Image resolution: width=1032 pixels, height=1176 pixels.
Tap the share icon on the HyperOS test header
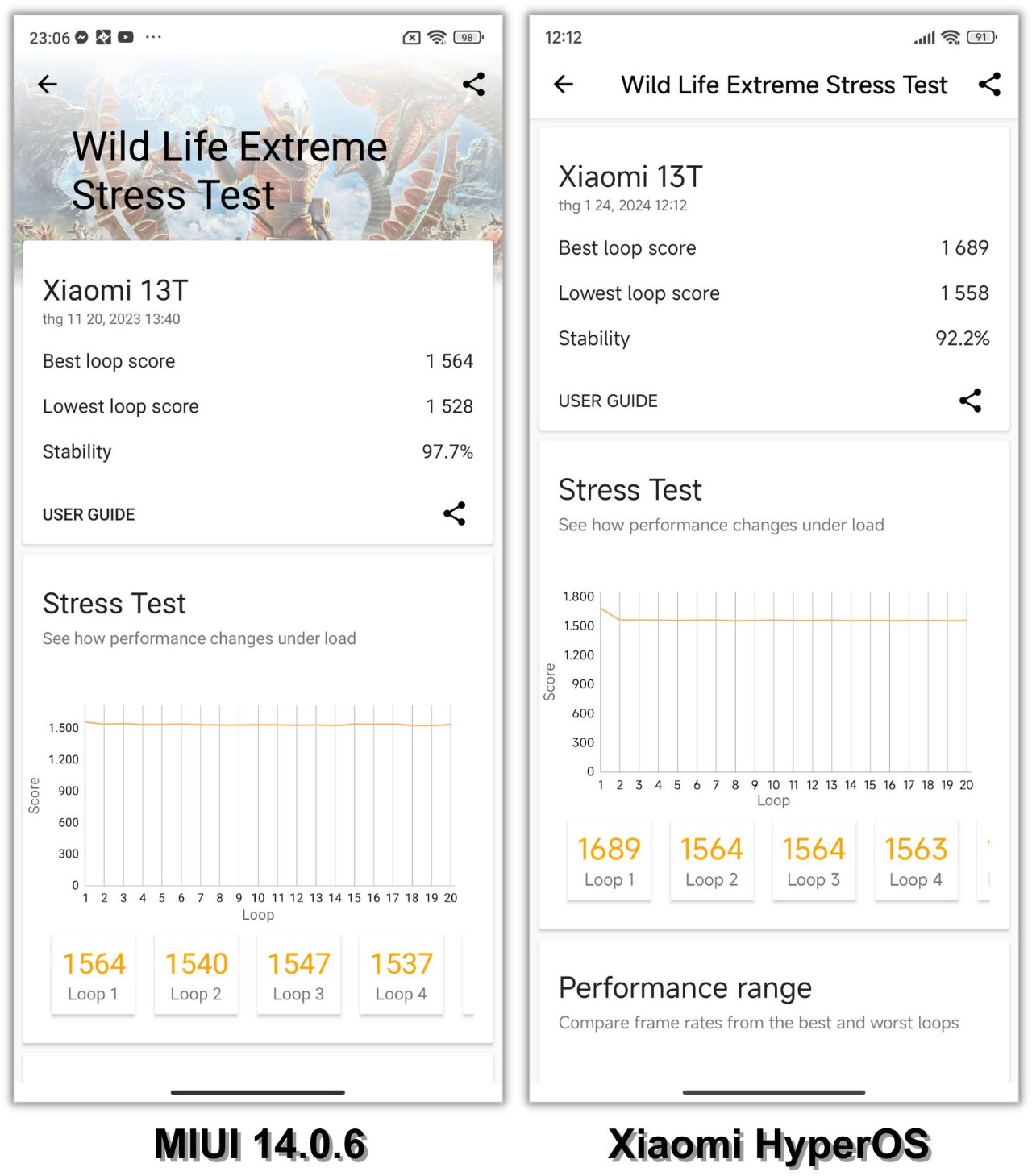point(990,84)
